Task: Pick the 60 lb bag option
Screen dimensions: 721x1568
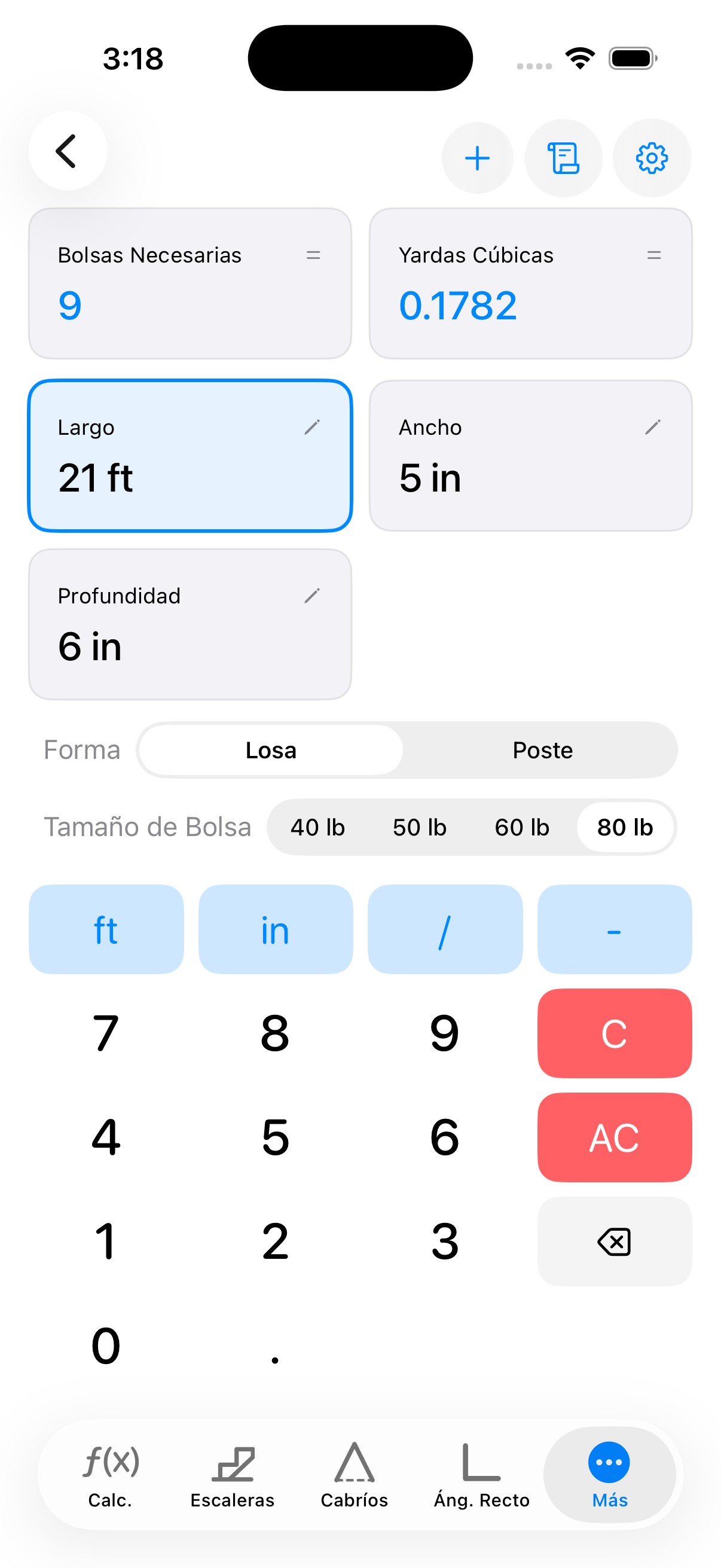Action: coord(521,827)
